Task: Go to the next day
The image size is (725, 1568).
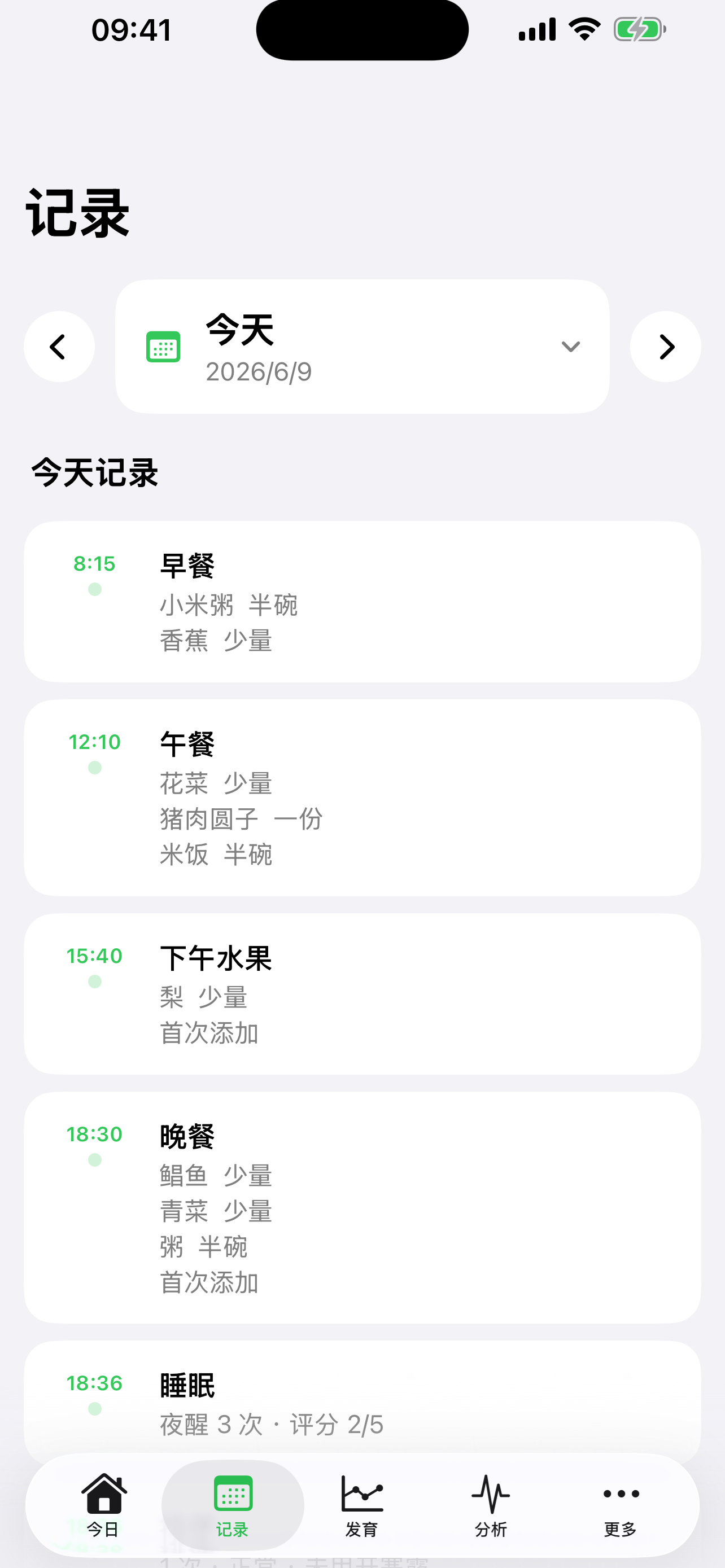Action: [x=665, y=347]
